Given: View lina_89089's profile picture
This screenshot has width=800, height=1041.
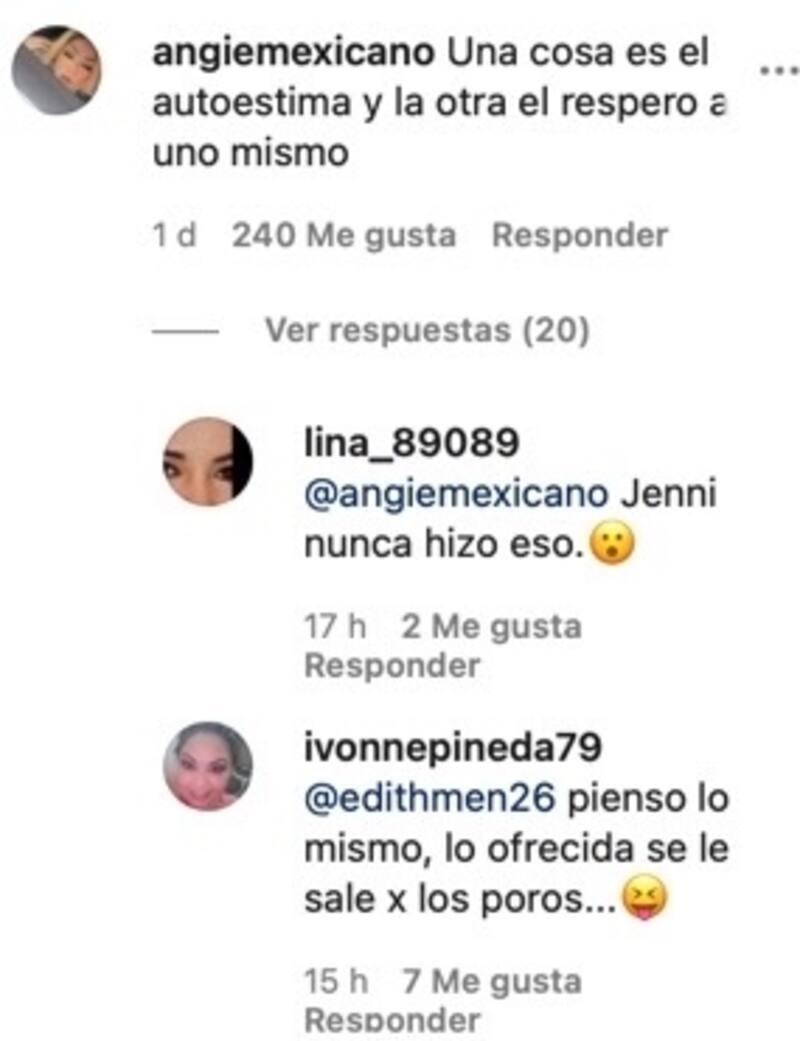Looking at the screenshot, I should click(208, 462).
